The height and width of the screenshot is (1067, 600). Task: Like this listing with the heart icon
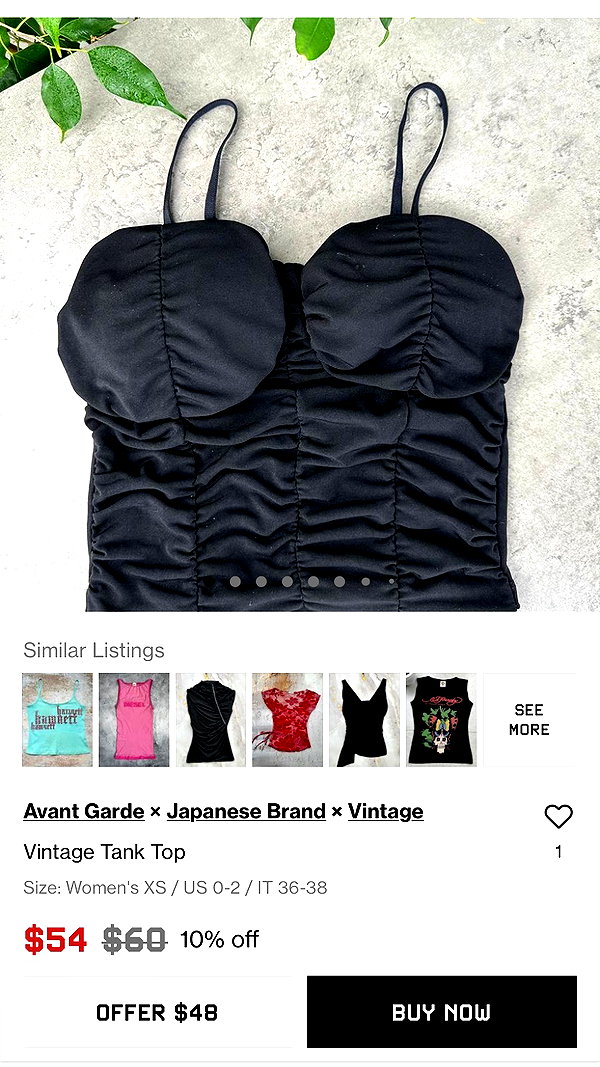[x=559, y=816]
